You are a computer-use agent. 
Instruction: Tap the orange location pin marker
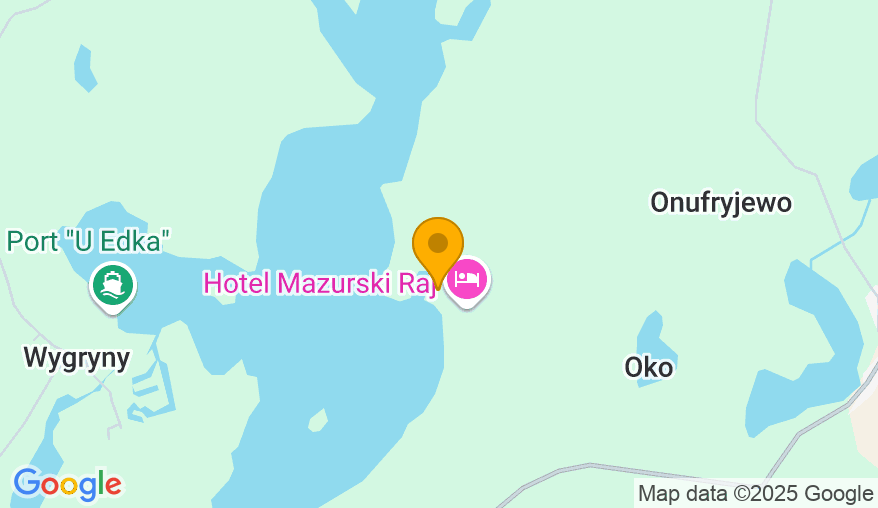[438, 246]
